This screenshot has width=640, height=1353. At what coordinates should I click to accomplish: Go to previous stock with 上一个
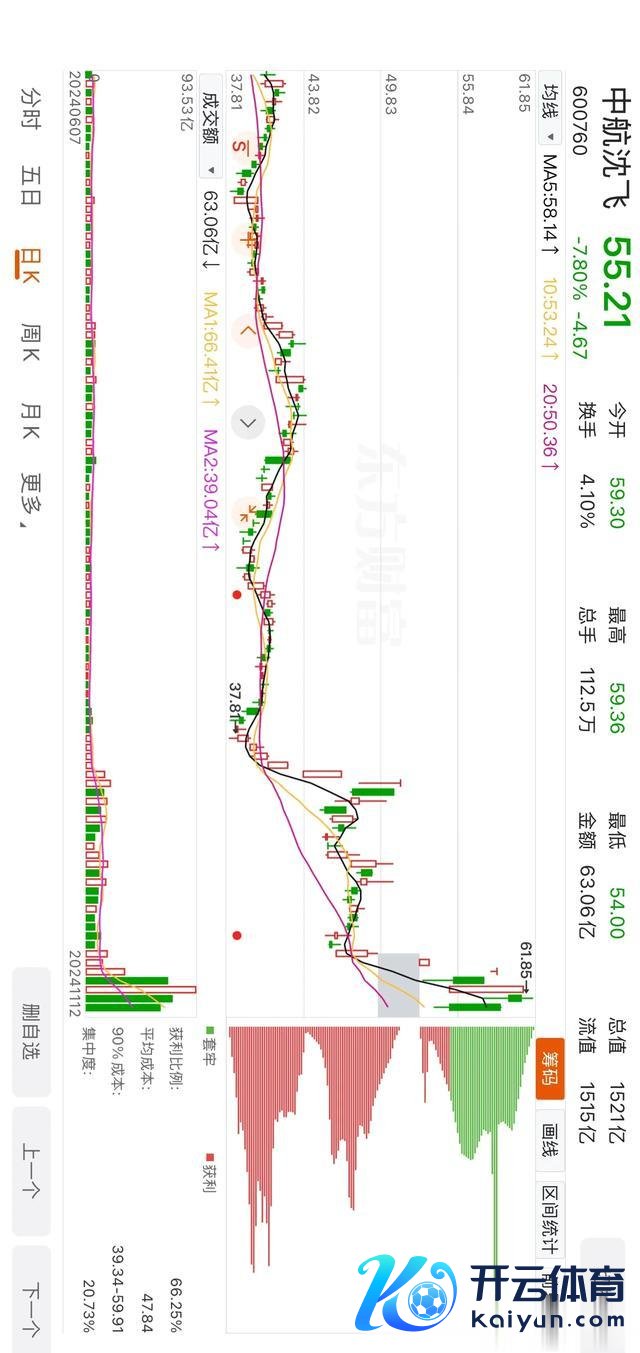[31, 1168]
